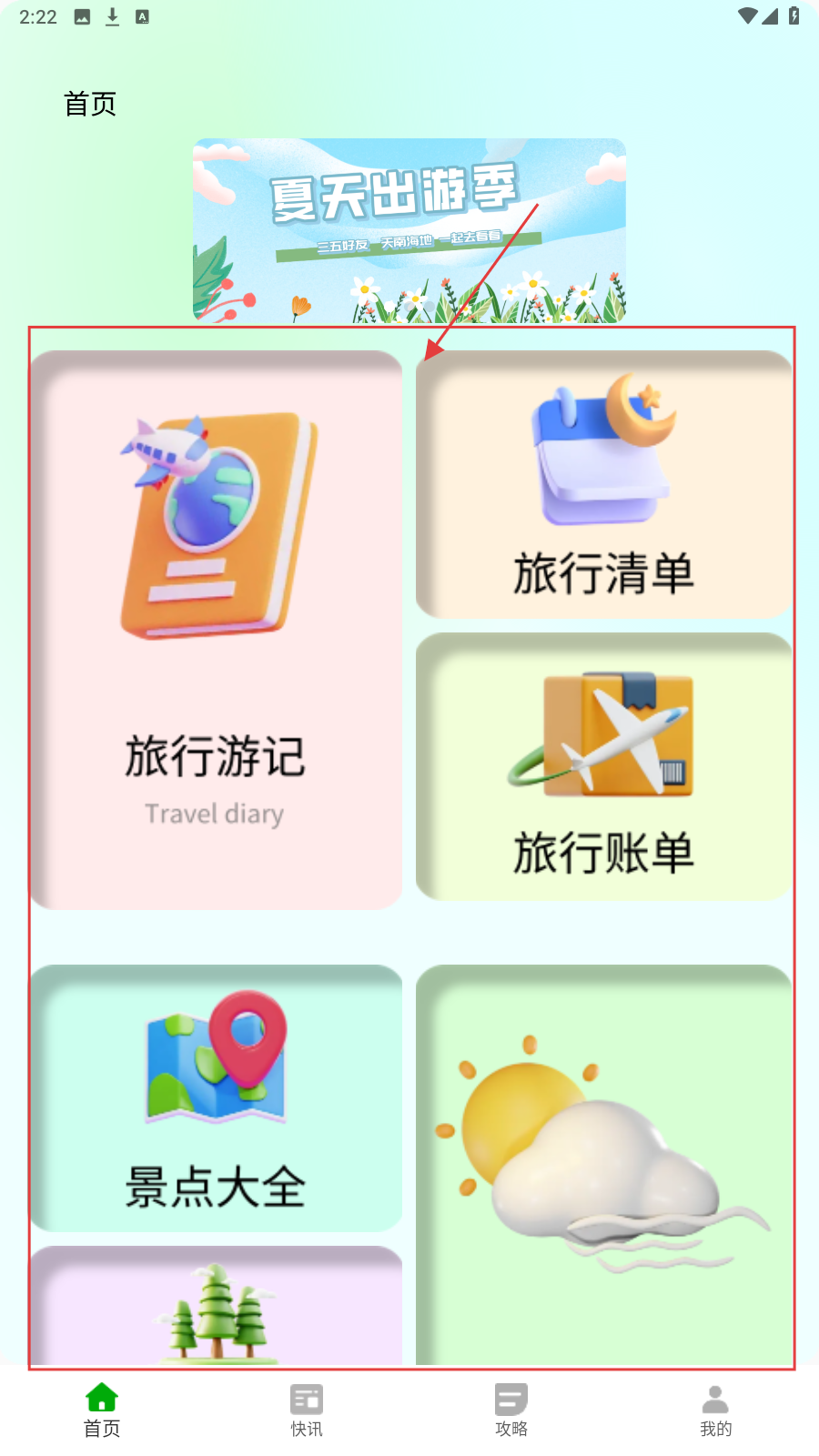Viewport: 819px width, 1456px height.
Task: Open the 旅行游记 travel diary card
Action: (x=216, y=630)
